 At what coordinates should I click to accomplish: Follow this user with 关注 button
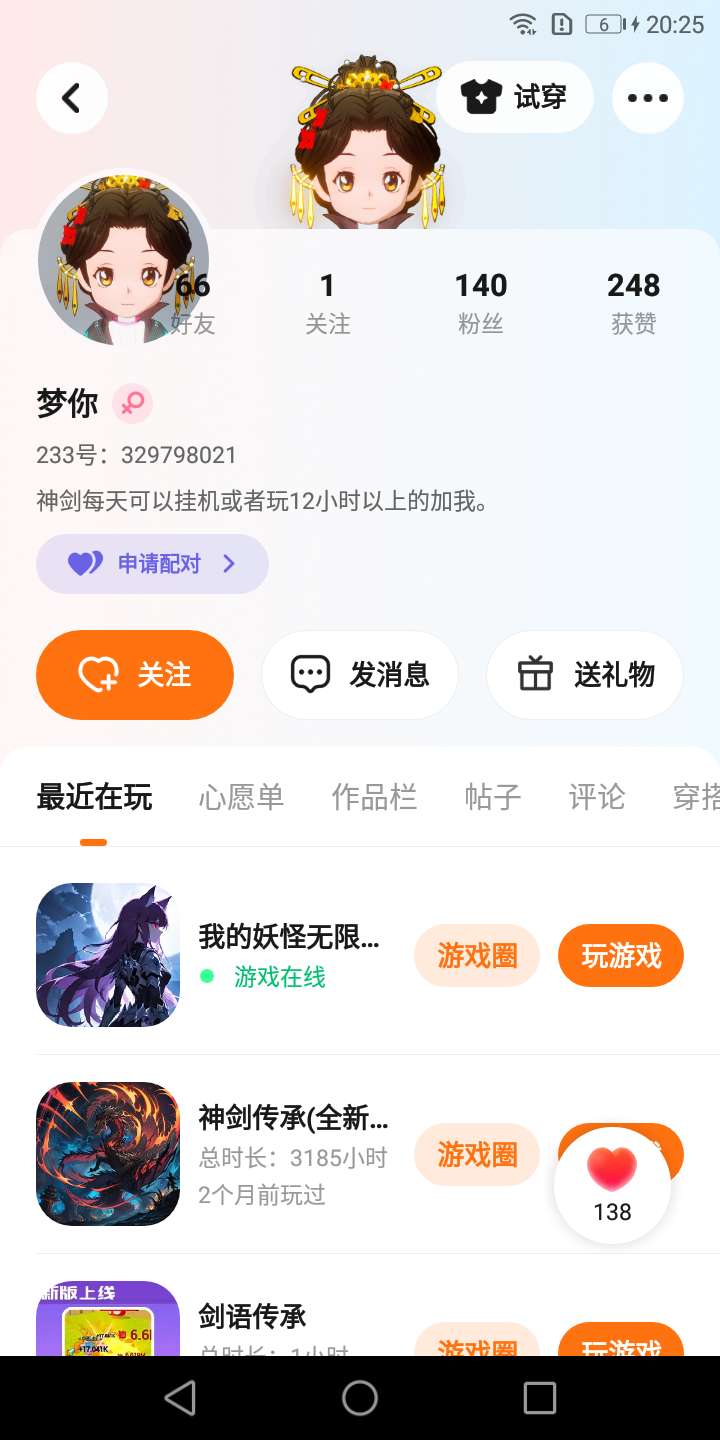tap(135, 675)
